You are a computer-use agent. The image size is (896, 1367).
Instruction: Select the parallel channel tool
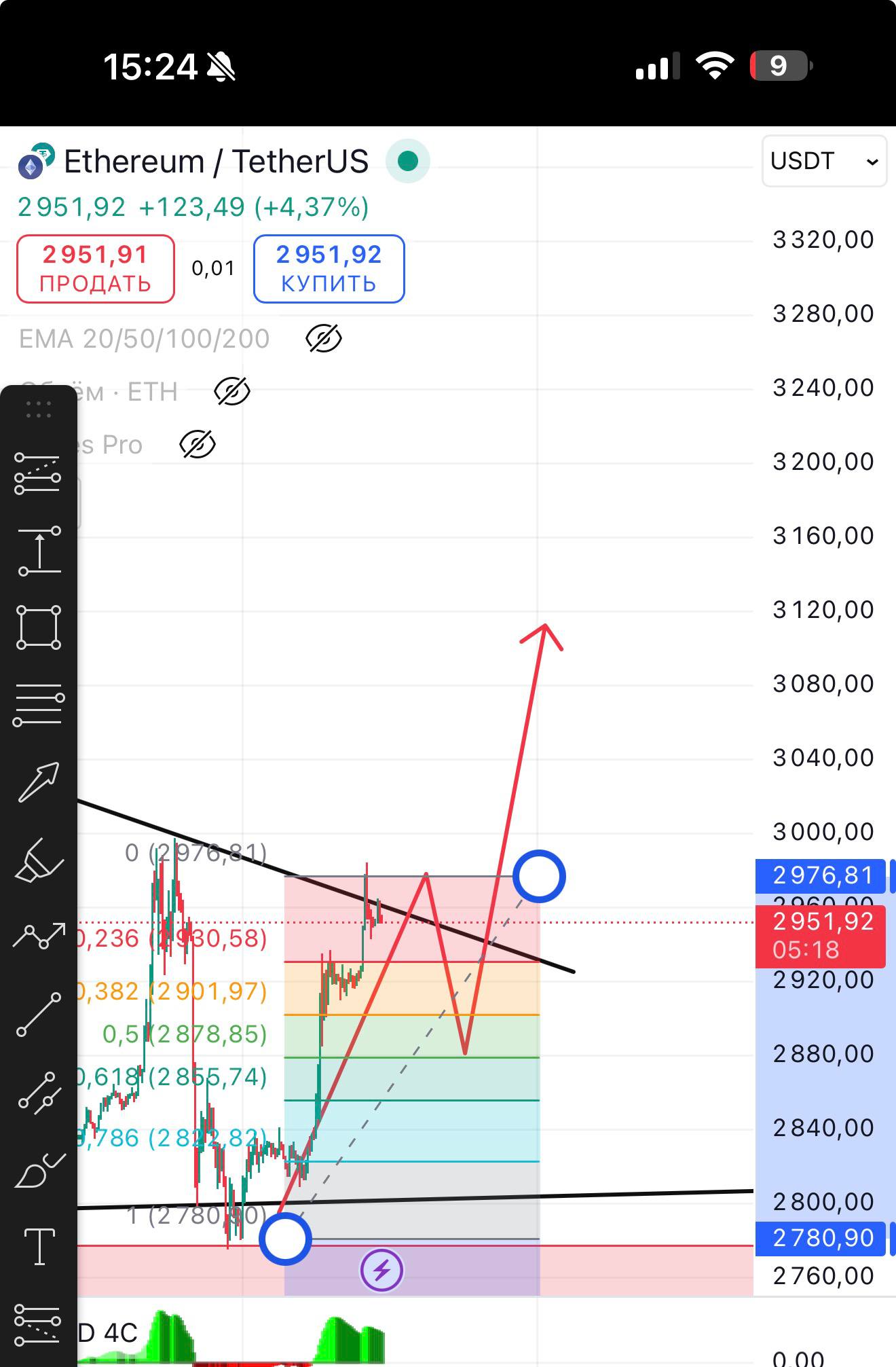pyautogui.click(x=39, y=1092)
